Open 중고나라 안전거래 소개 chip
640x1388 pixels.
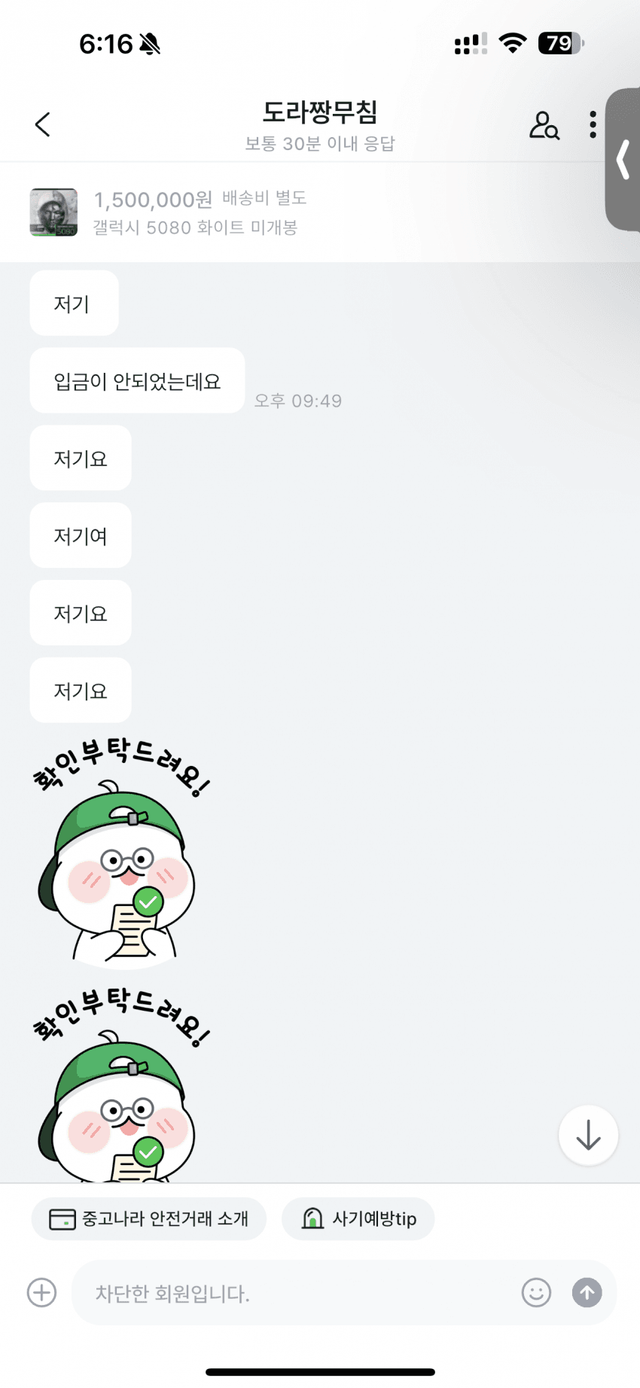pyautogui.click(x=149, y=1219)
